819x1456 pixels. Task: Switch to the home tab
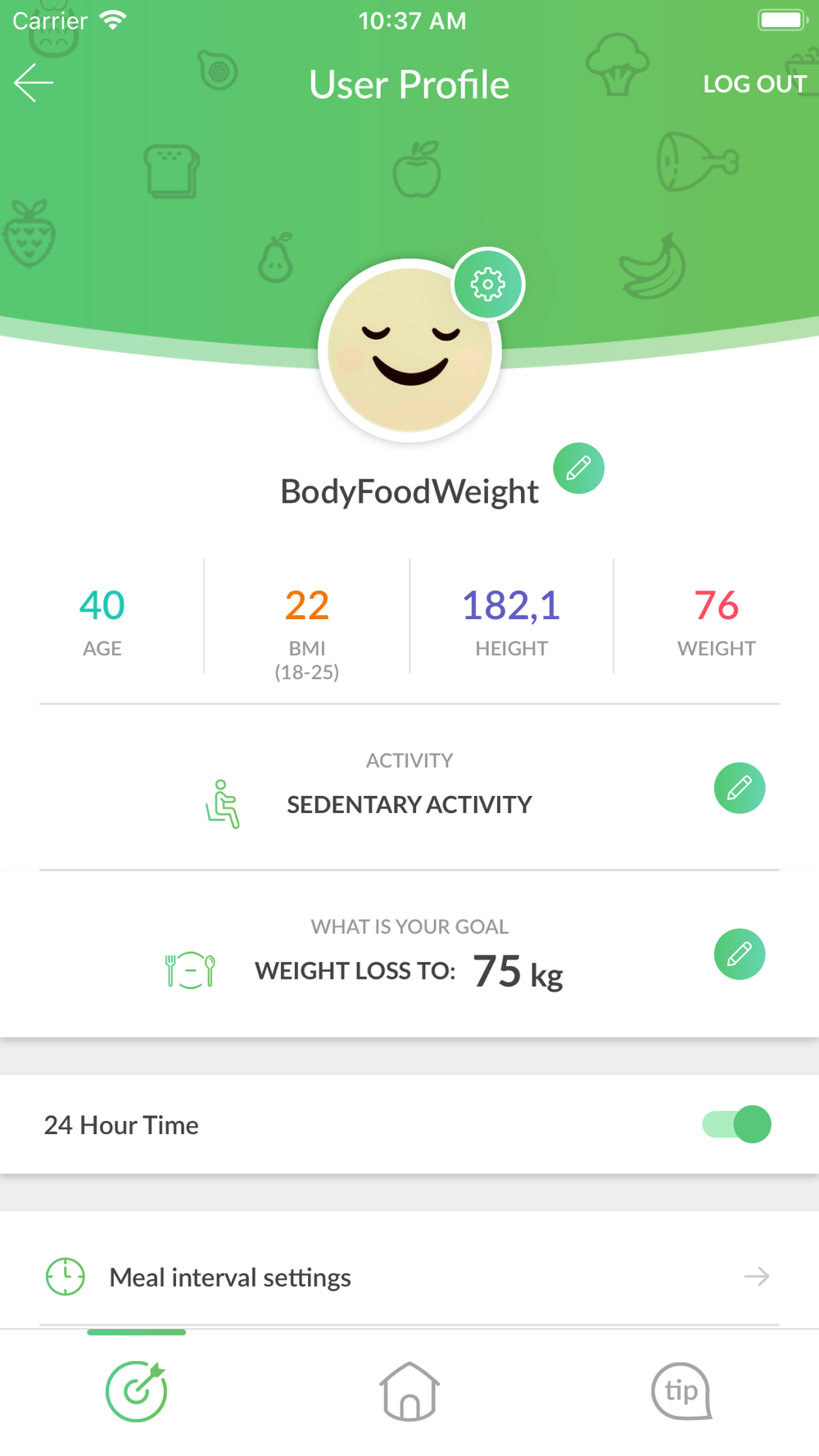pyautogui.click(x=409, y=1391)
